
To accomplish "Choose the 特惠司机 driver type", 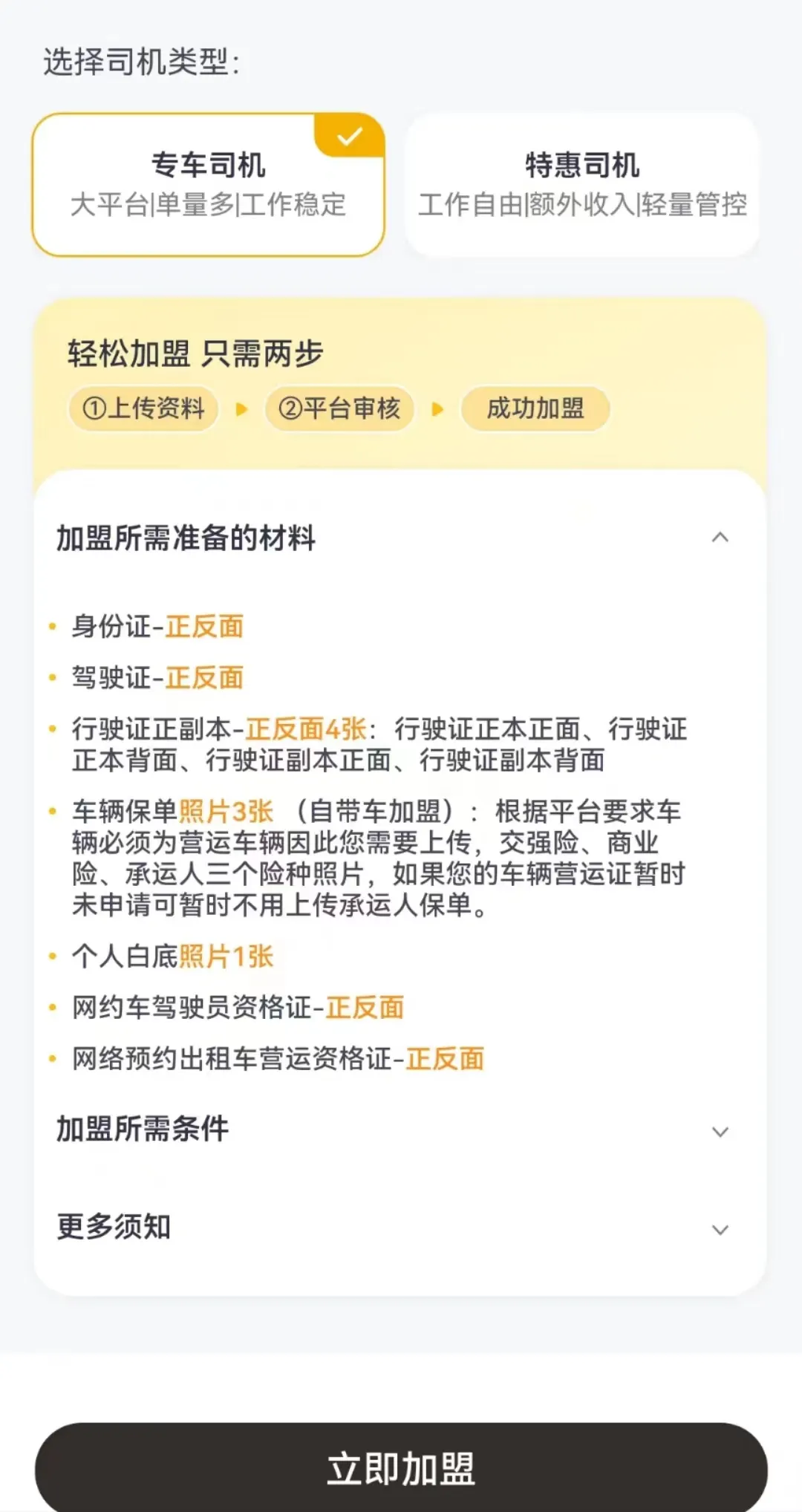I will (x=582, y=184).
